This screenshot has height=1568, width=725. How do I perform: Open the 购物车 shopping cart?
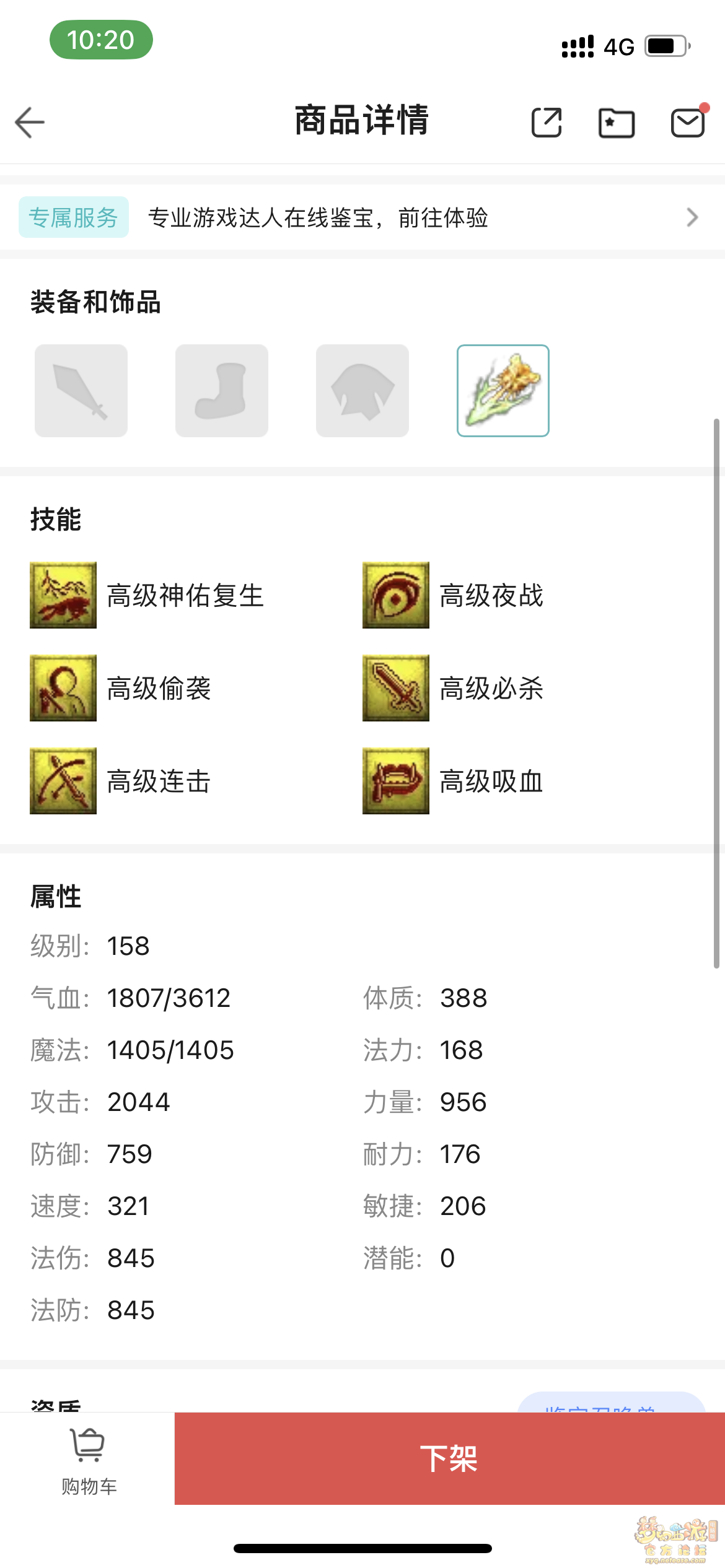click(x=88, y=1458)
